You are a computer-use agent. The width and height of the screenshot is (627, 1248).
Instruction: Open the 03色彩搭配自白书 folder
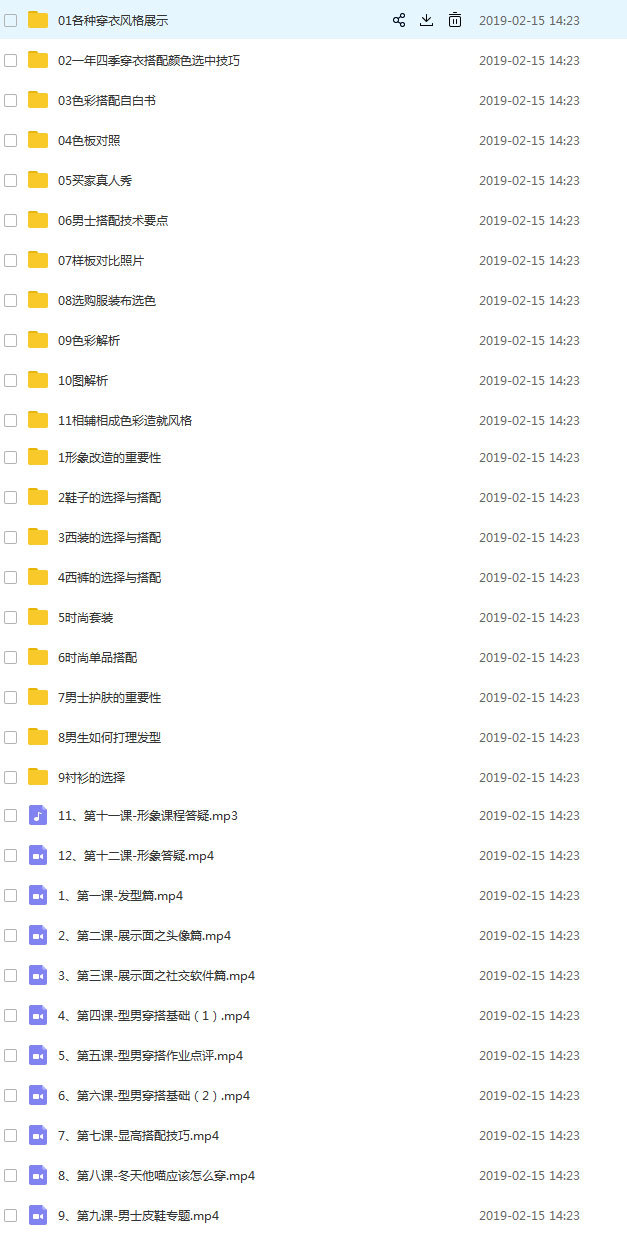pos(106,100)
